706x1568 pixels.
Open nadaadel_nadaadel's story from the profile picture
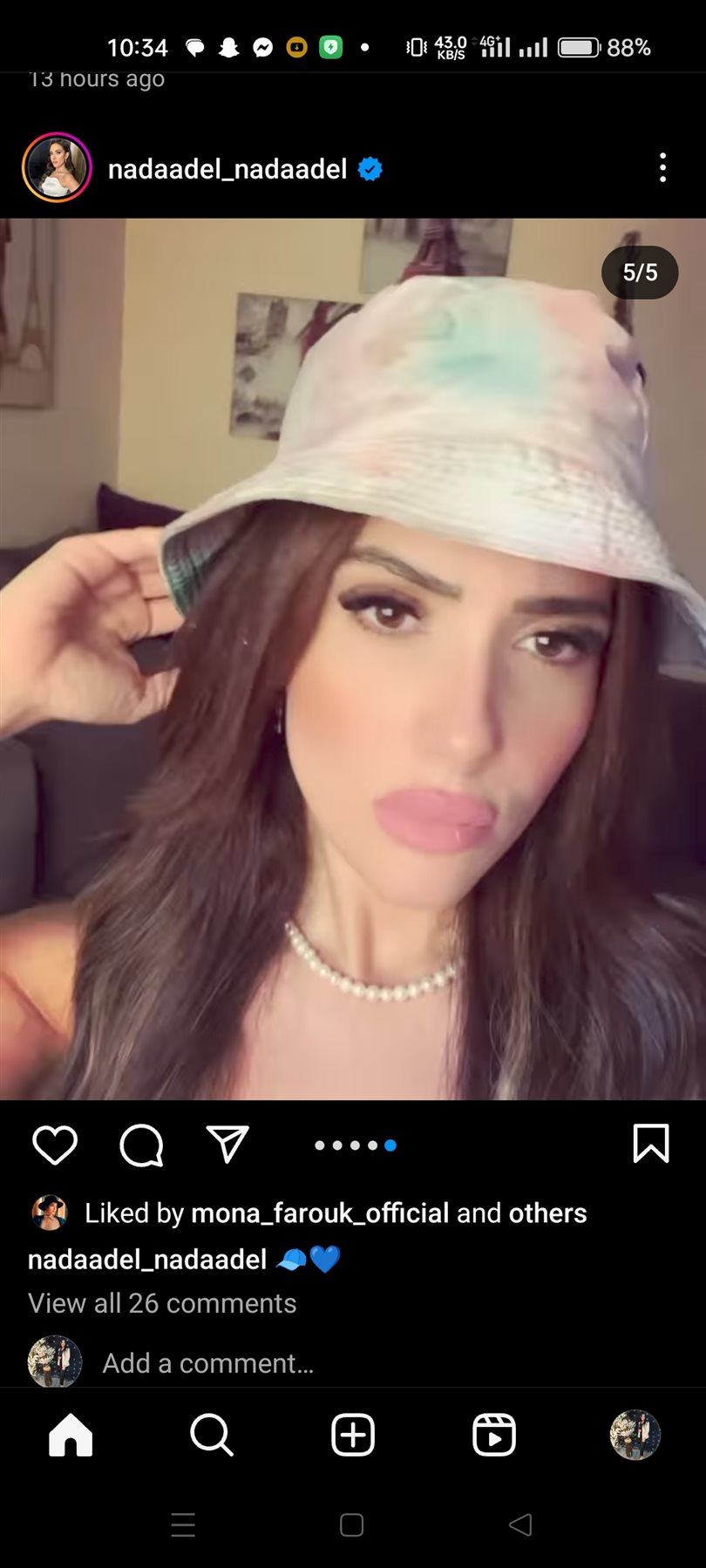57,167
